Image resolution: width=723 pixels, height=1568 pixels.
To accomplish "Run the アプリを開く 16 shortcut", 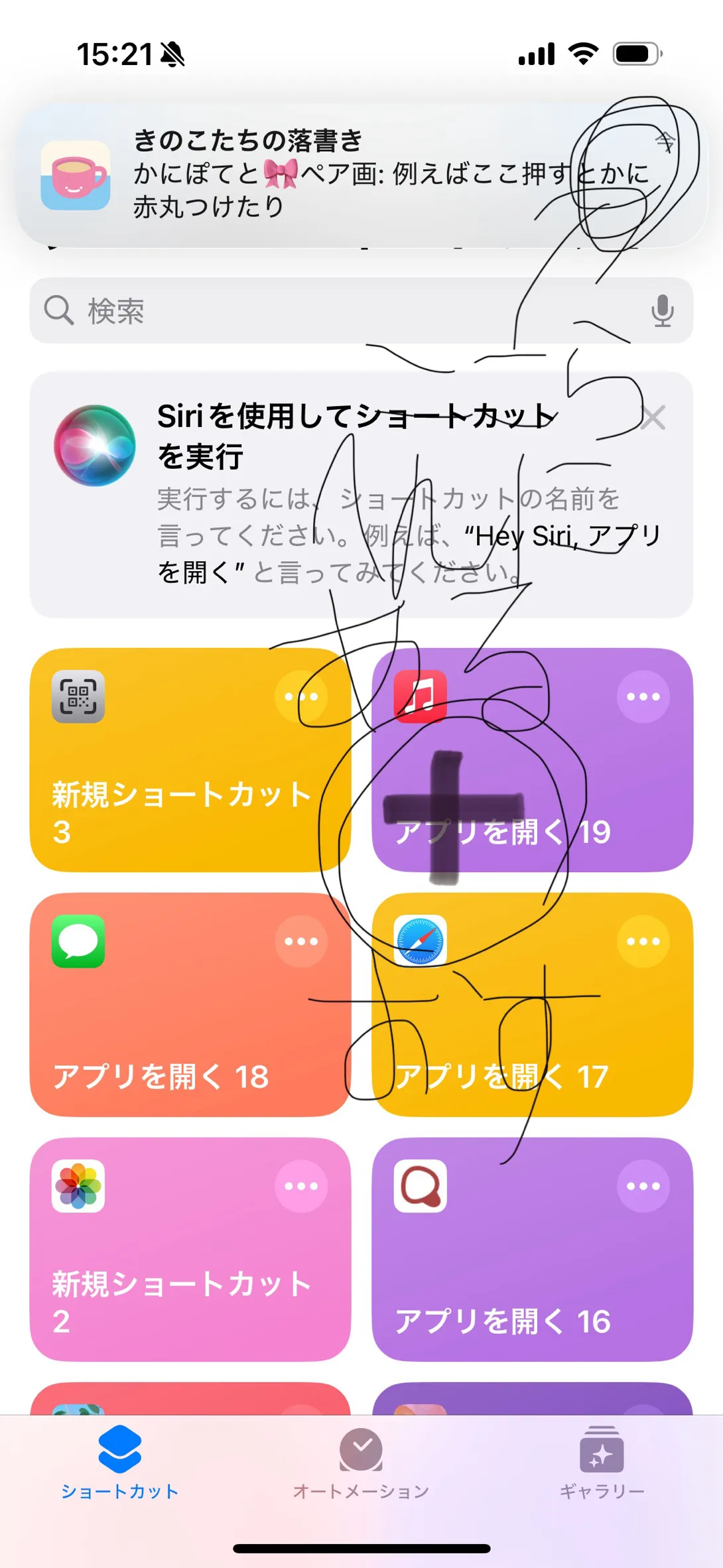I will (x=533, y=1250).
